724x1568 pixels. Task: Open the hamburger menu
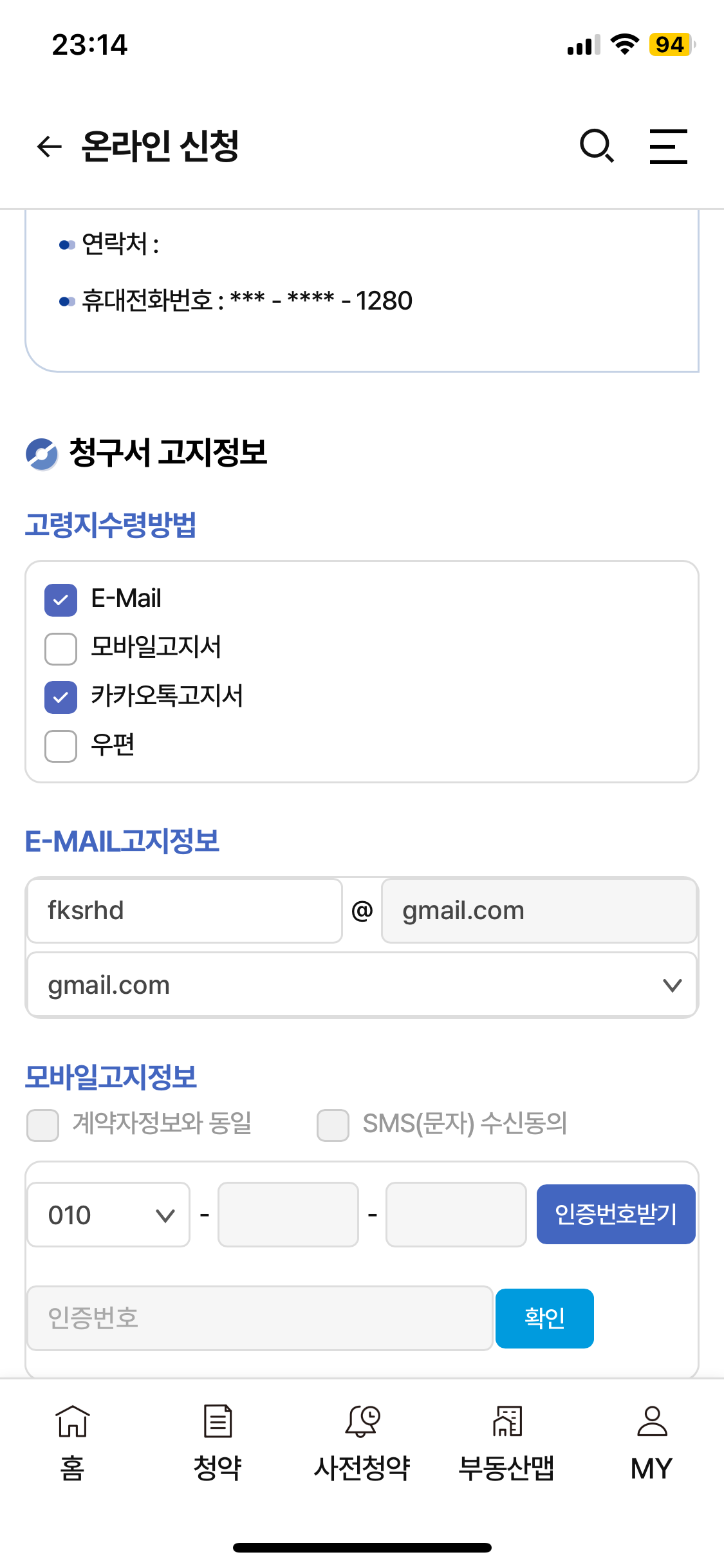click(x=668, y=147)
